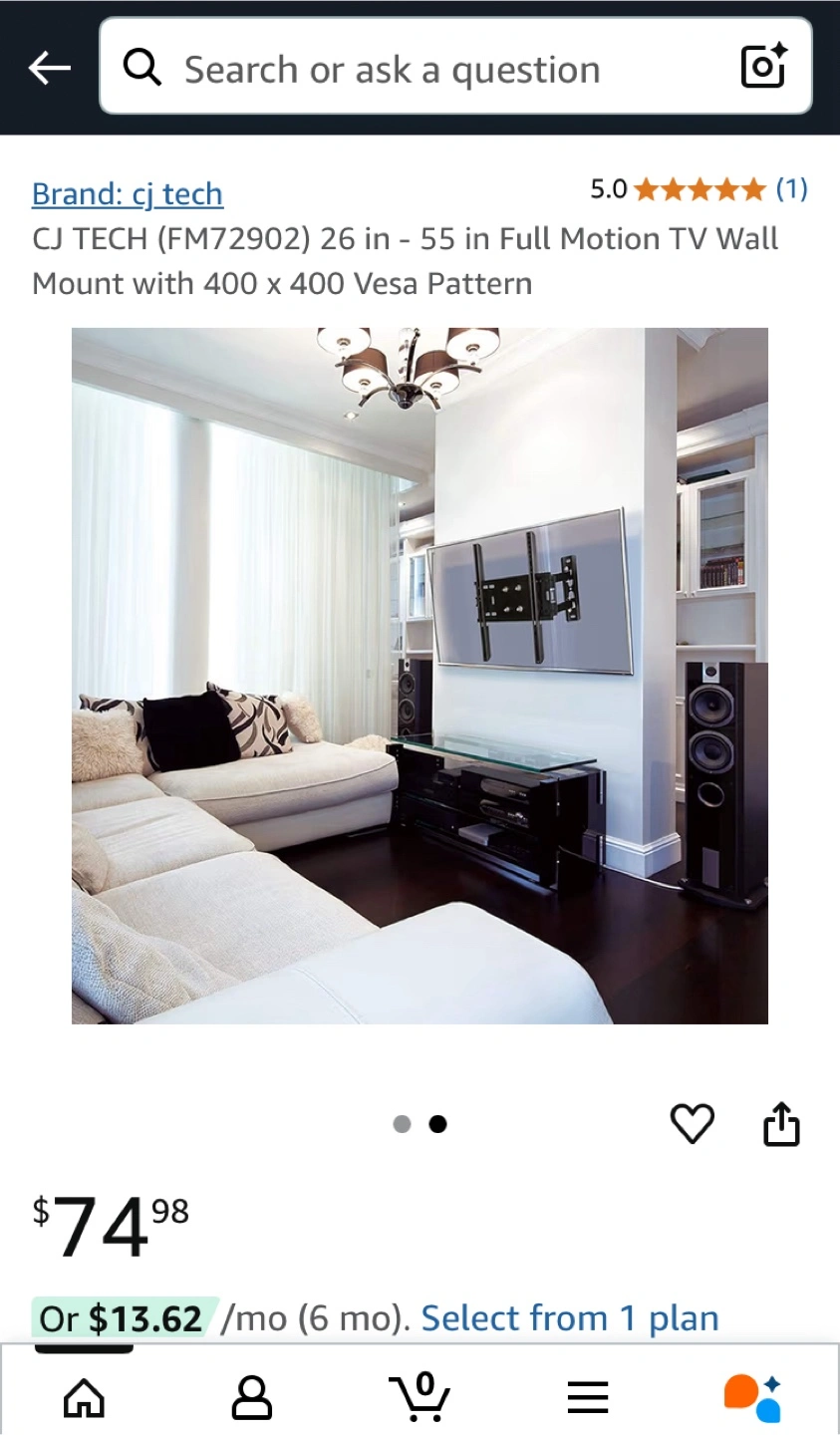Screen dimensions: 840x1435
Task: Open Select from 1 plan link
Action: coord(570,1318)
